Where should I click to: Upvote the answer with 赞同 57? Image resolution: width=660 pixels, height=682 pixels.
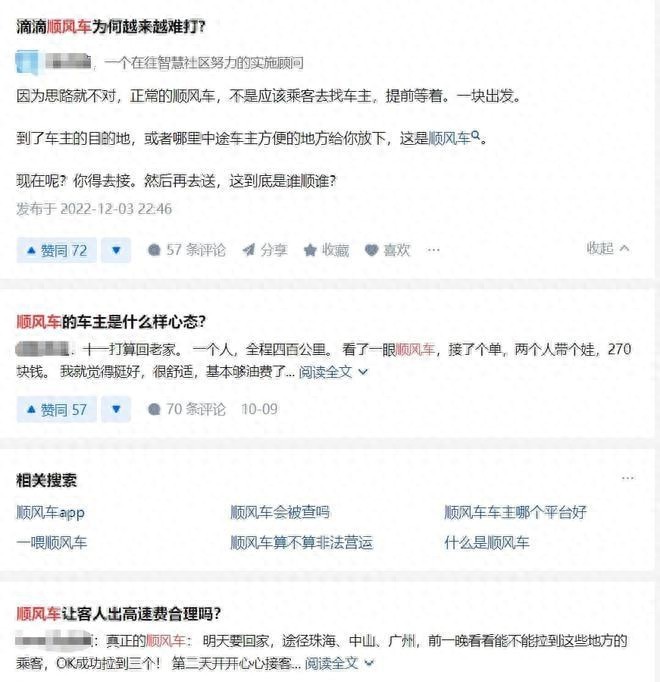(x=56, y=409)
